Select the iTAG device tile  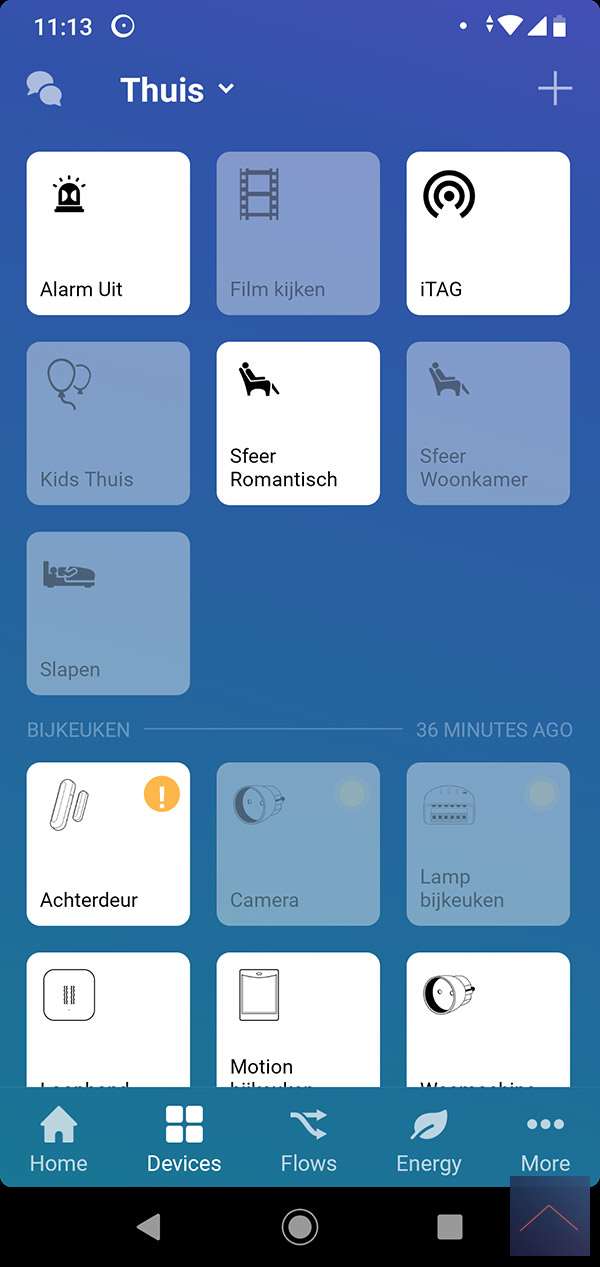(x=488, y=233)
